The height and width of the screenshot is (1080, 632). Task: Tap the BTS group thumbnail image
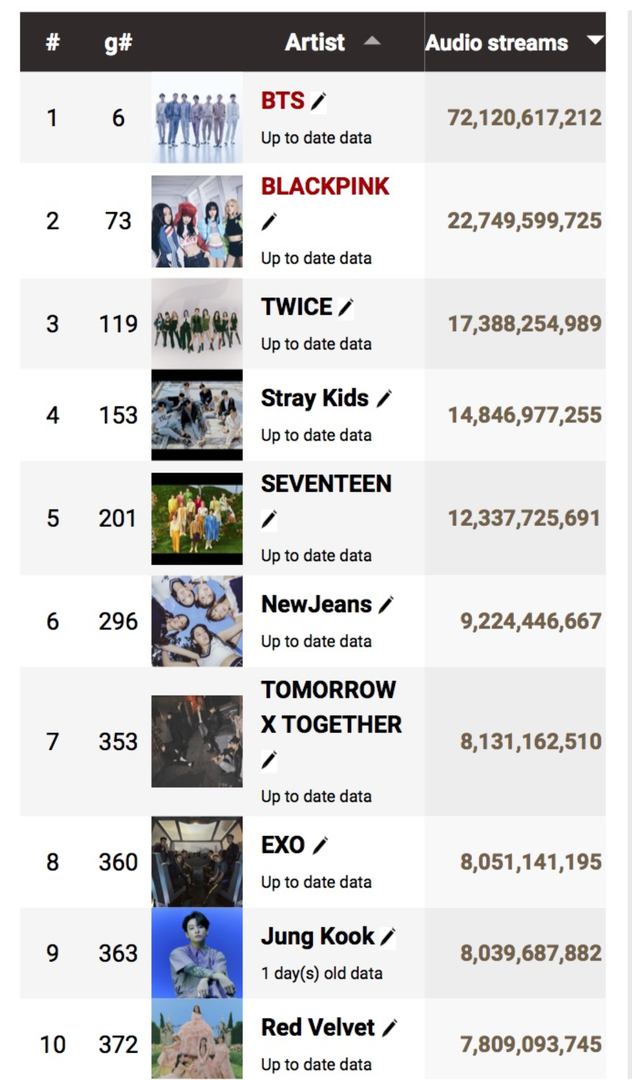[197, 118]
